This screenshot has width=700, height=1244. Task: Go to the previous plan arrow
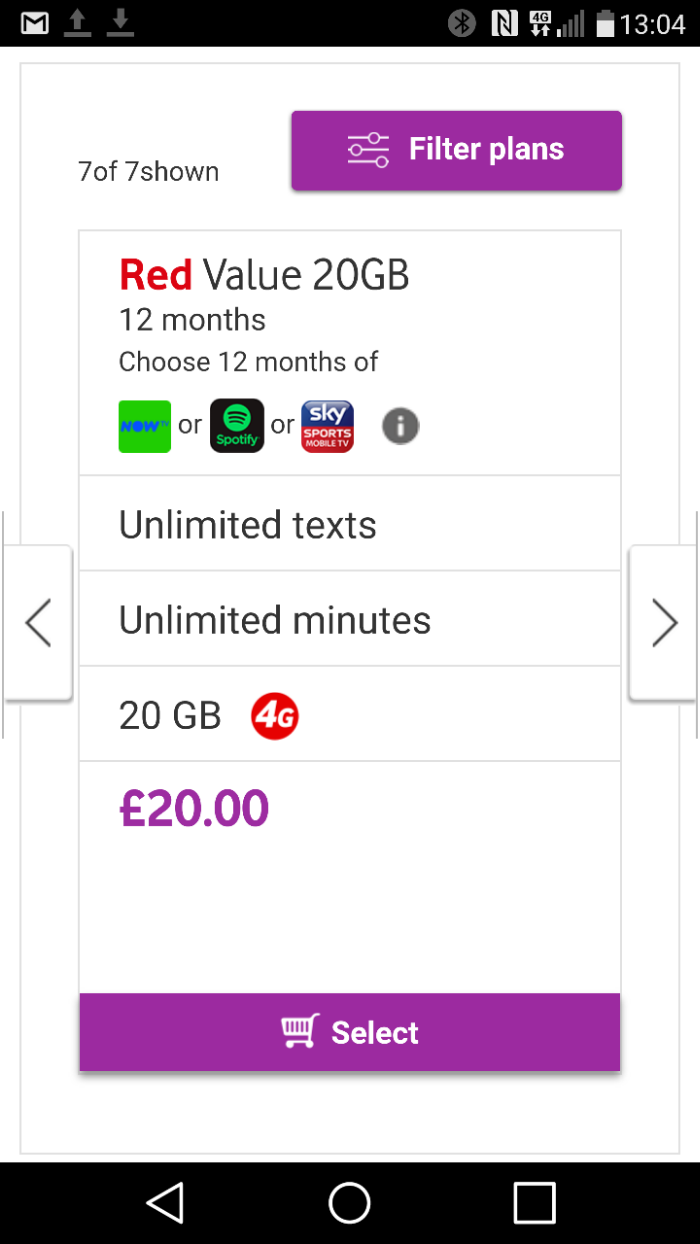38,622
